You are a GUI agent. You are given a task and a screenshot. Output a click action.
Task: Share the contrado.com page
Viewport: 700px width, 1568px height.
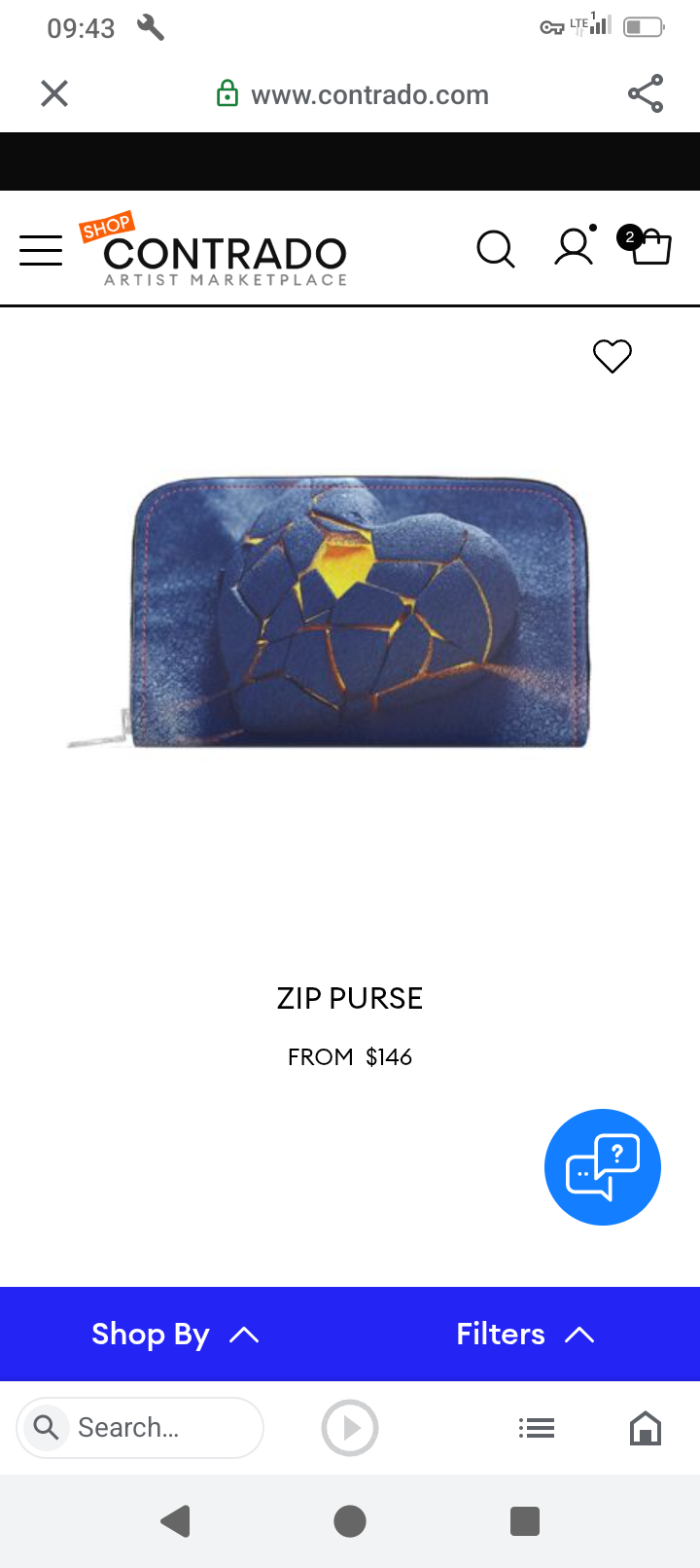646,93
